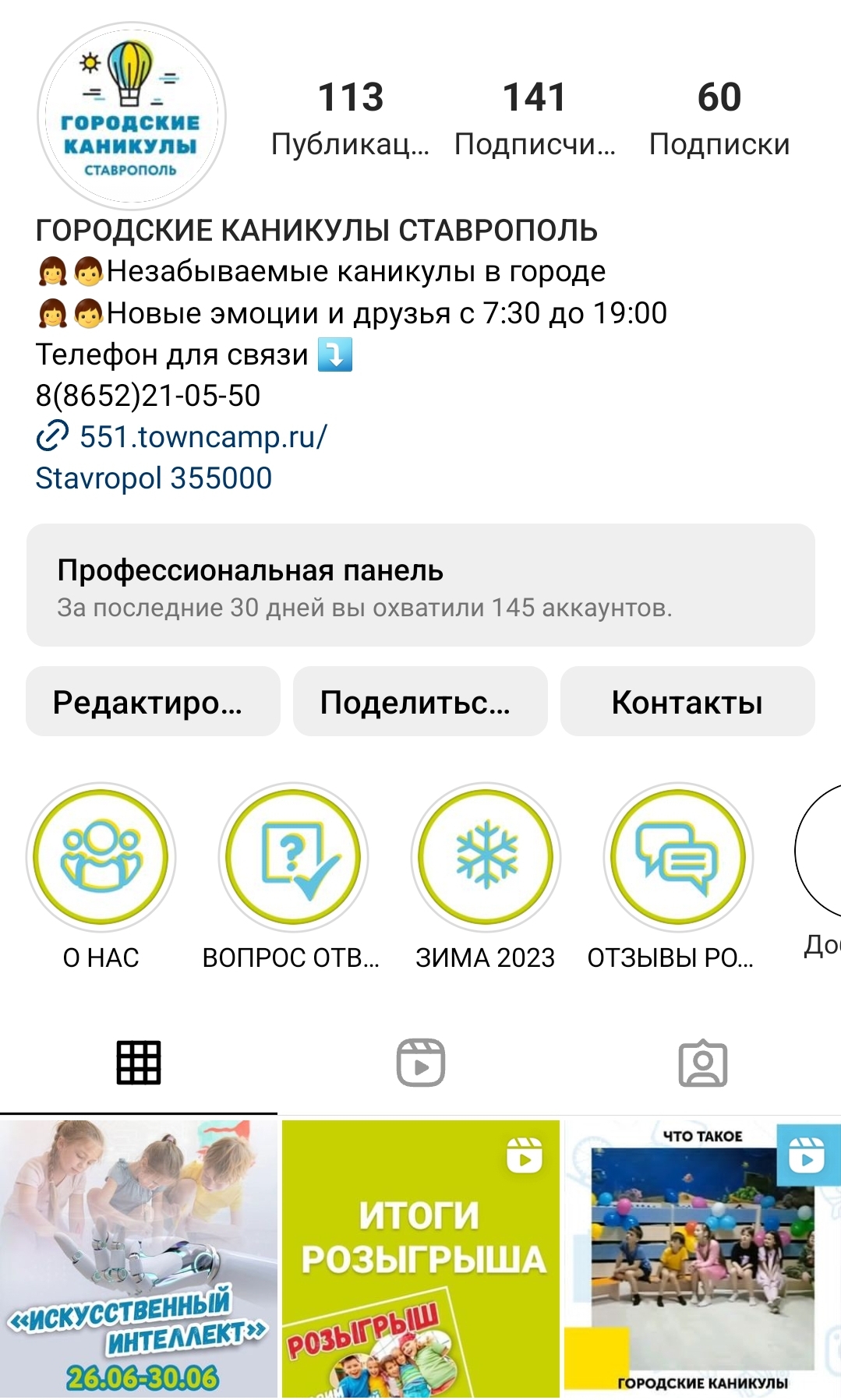Switch to the posts grid tab
Viewport: 841px width, 1400px height.
[x=139, y=1063]
